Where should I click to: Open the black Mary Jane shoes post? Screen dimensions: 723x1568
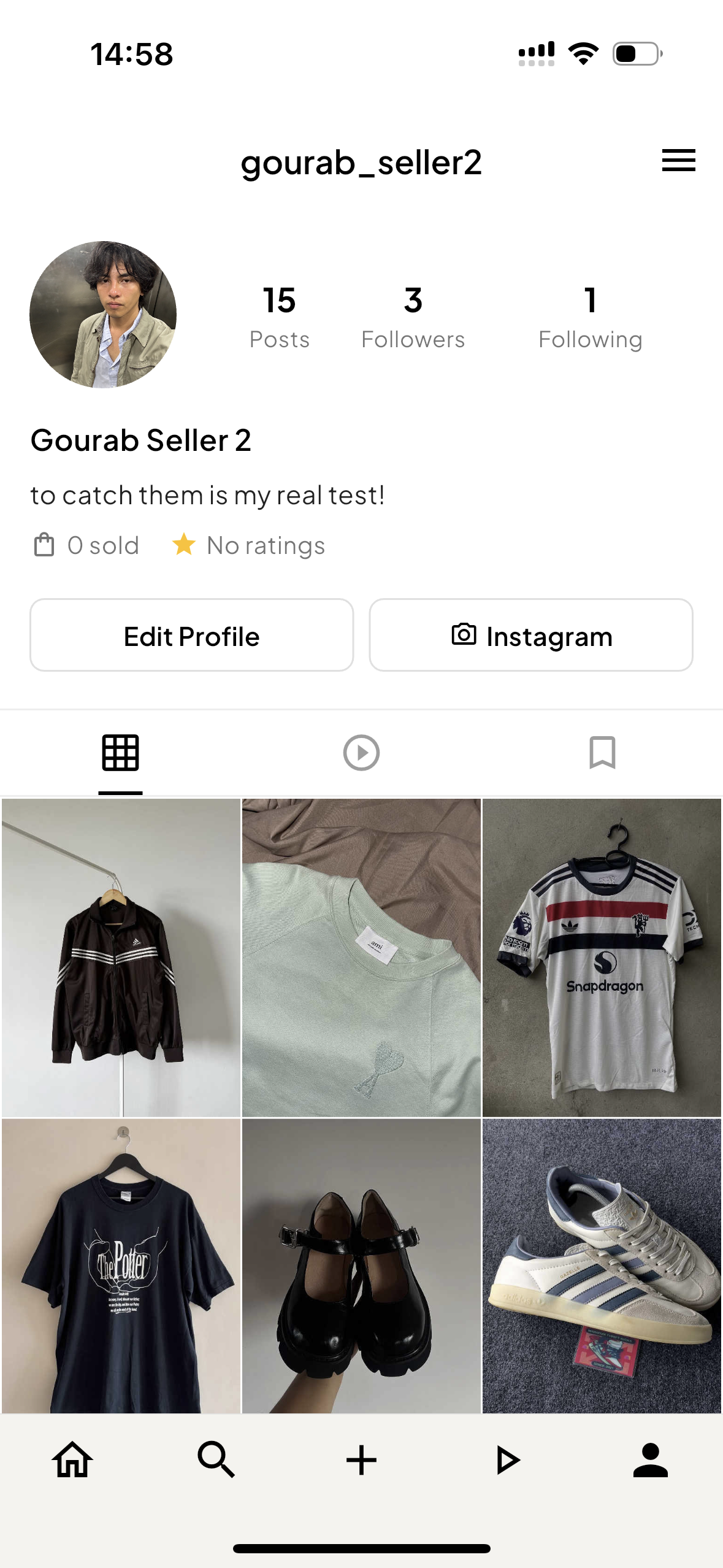(361, 1266)
